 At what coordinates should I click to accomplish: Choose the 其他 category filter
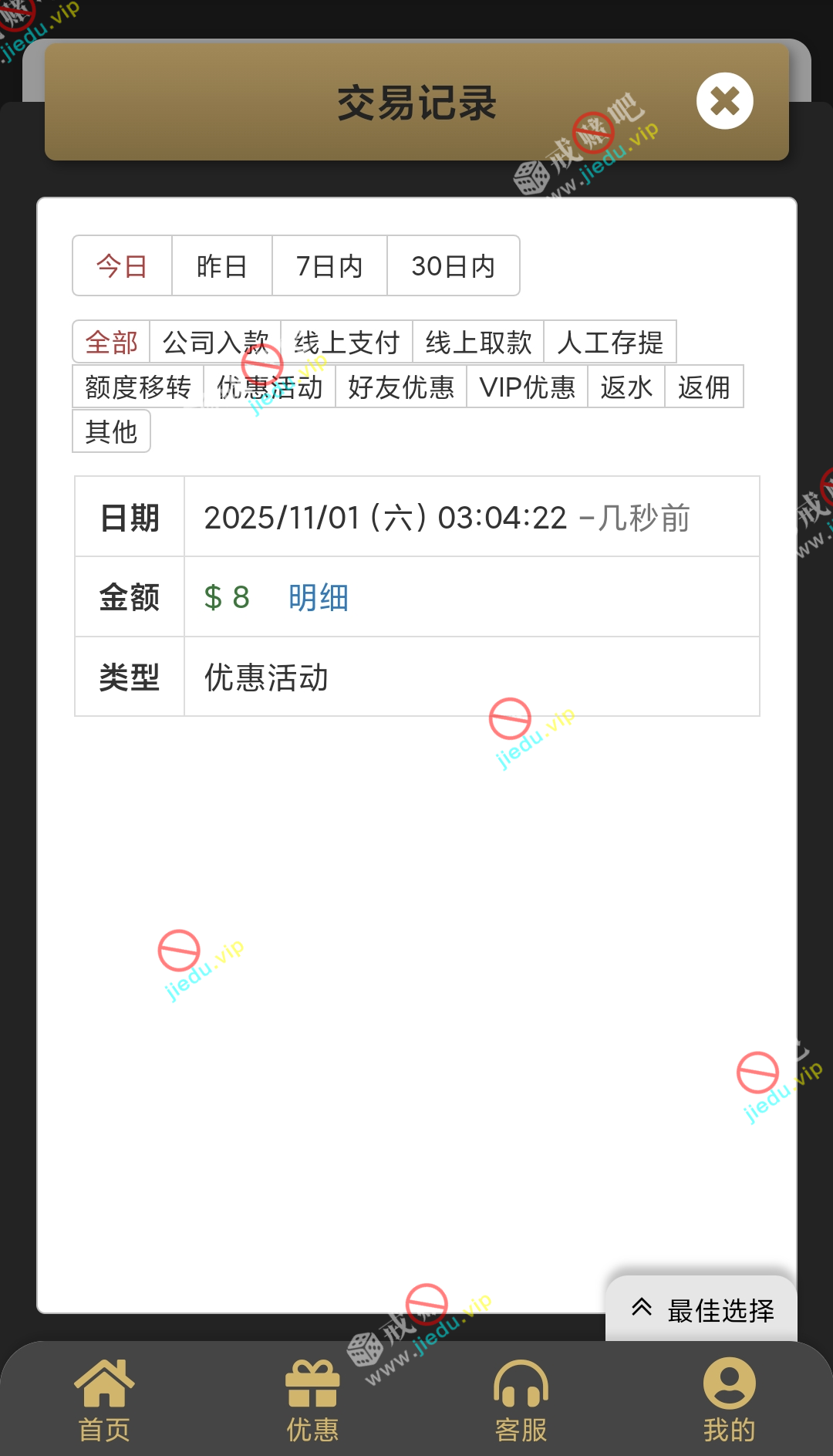[x=111, y=431]
